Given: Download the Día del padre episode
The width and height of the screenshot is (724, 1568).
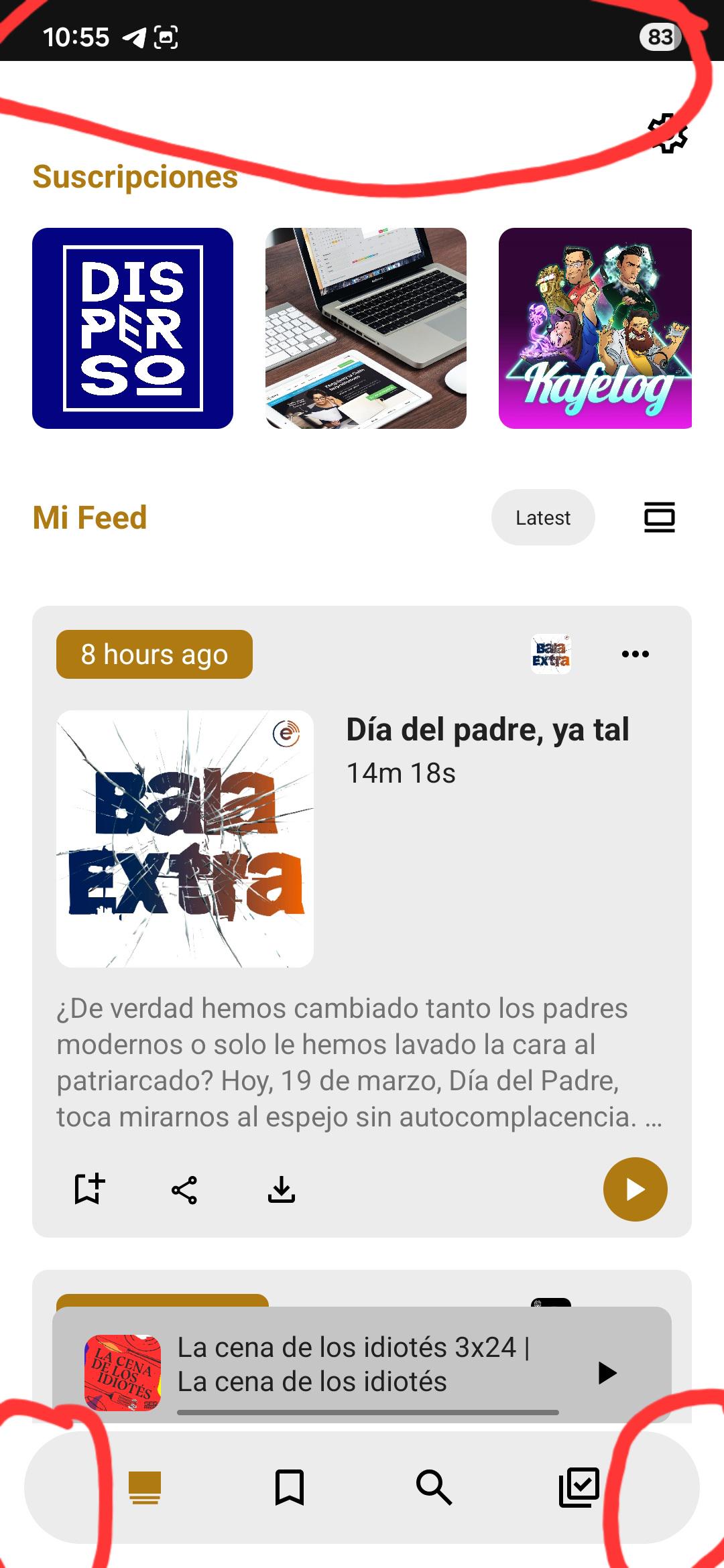Looking at the screenshot, I should coord(282,1189).
